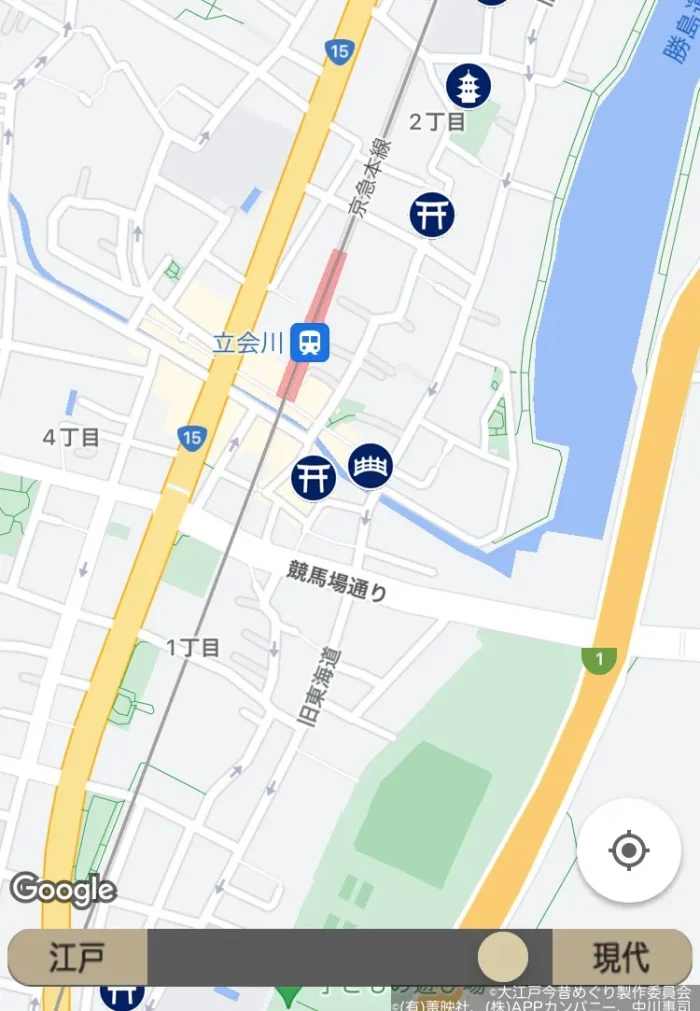Open the bridge marker near 立会川 station
This screenshot has width=700, height=1011.
tap(370, 466)
